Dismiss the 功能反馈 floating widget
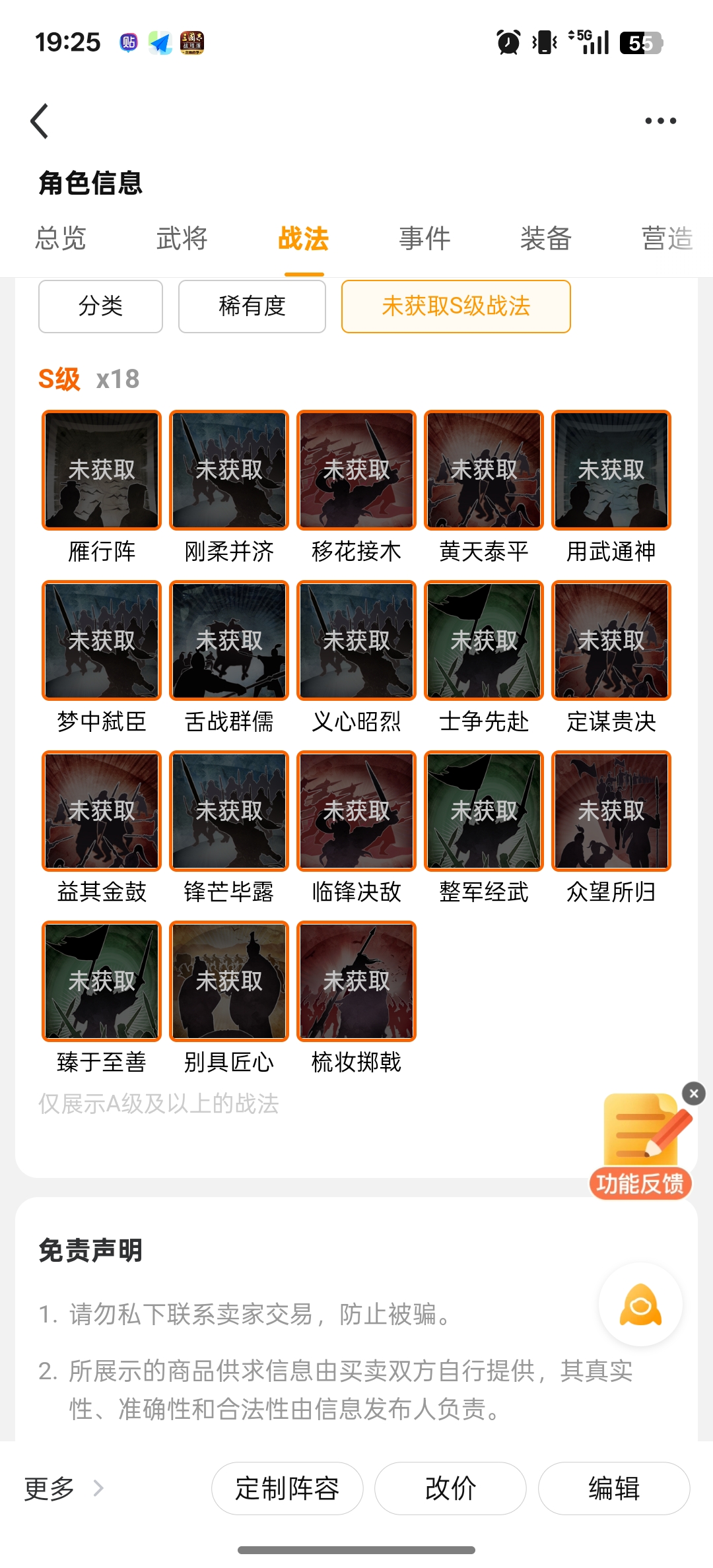Viewport: 713px width, 1568px height. coord(693,1094)
